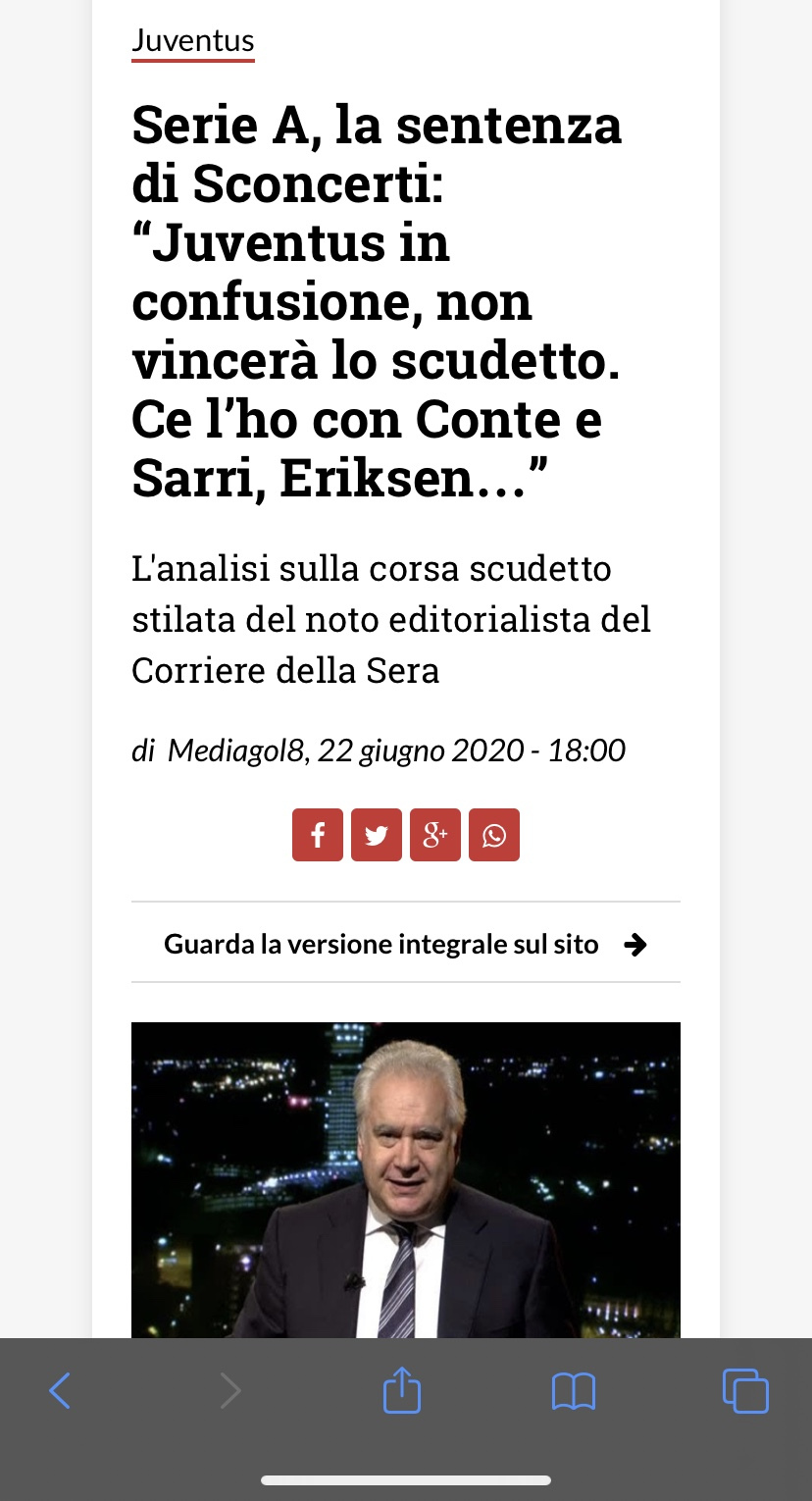Open Safari bookmarks
This screenshot has height=1501, width=812.
[x=574, y=1391]
